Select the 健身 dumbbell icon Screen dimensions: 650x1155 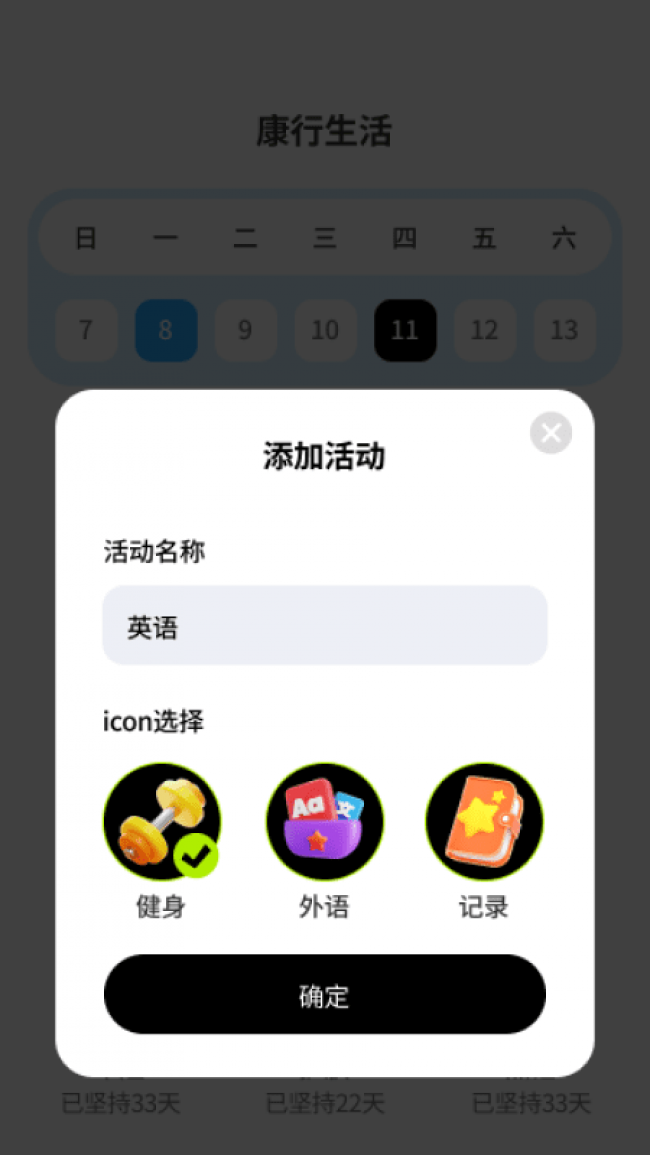(x=162, y=822)
